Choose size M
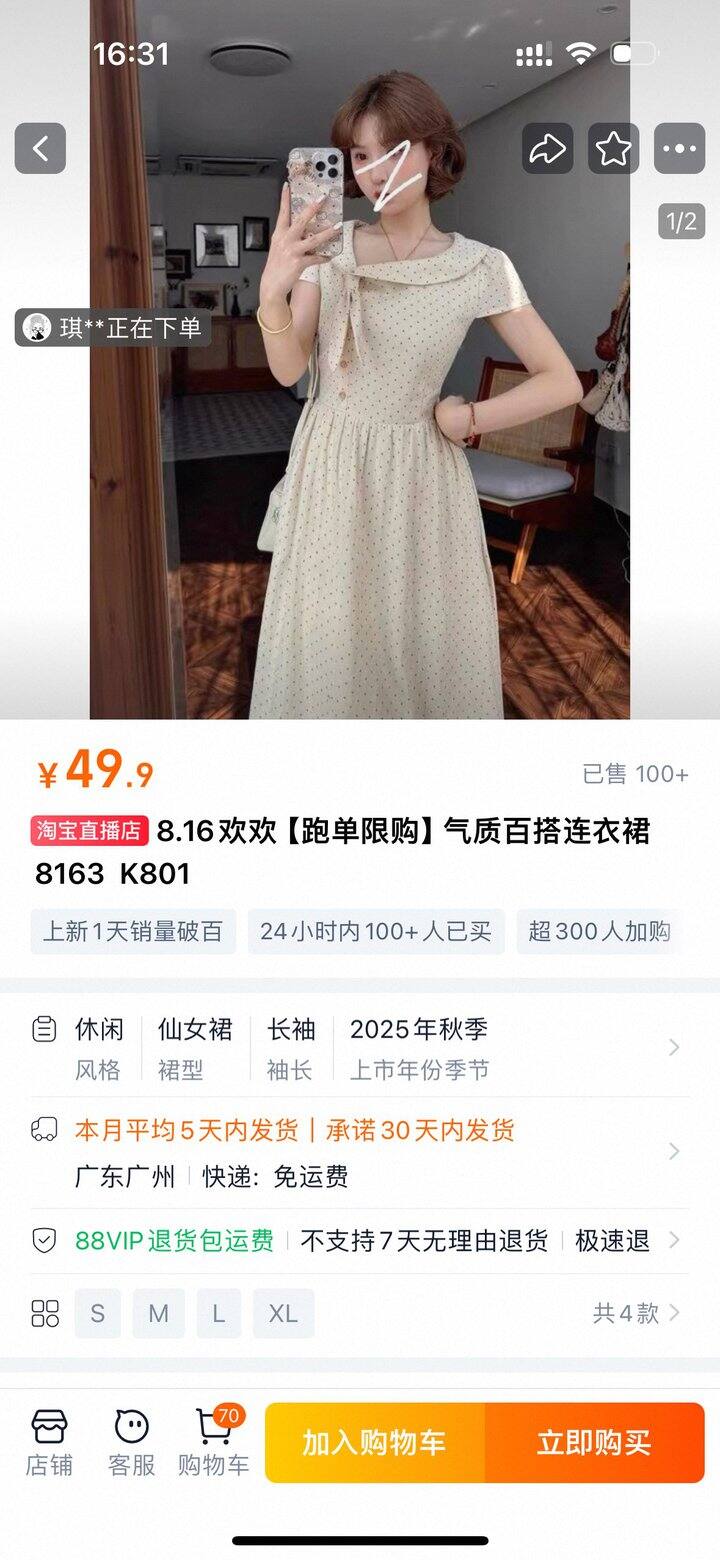Viewport: 720px width, 1560px height. point(158,1313)
